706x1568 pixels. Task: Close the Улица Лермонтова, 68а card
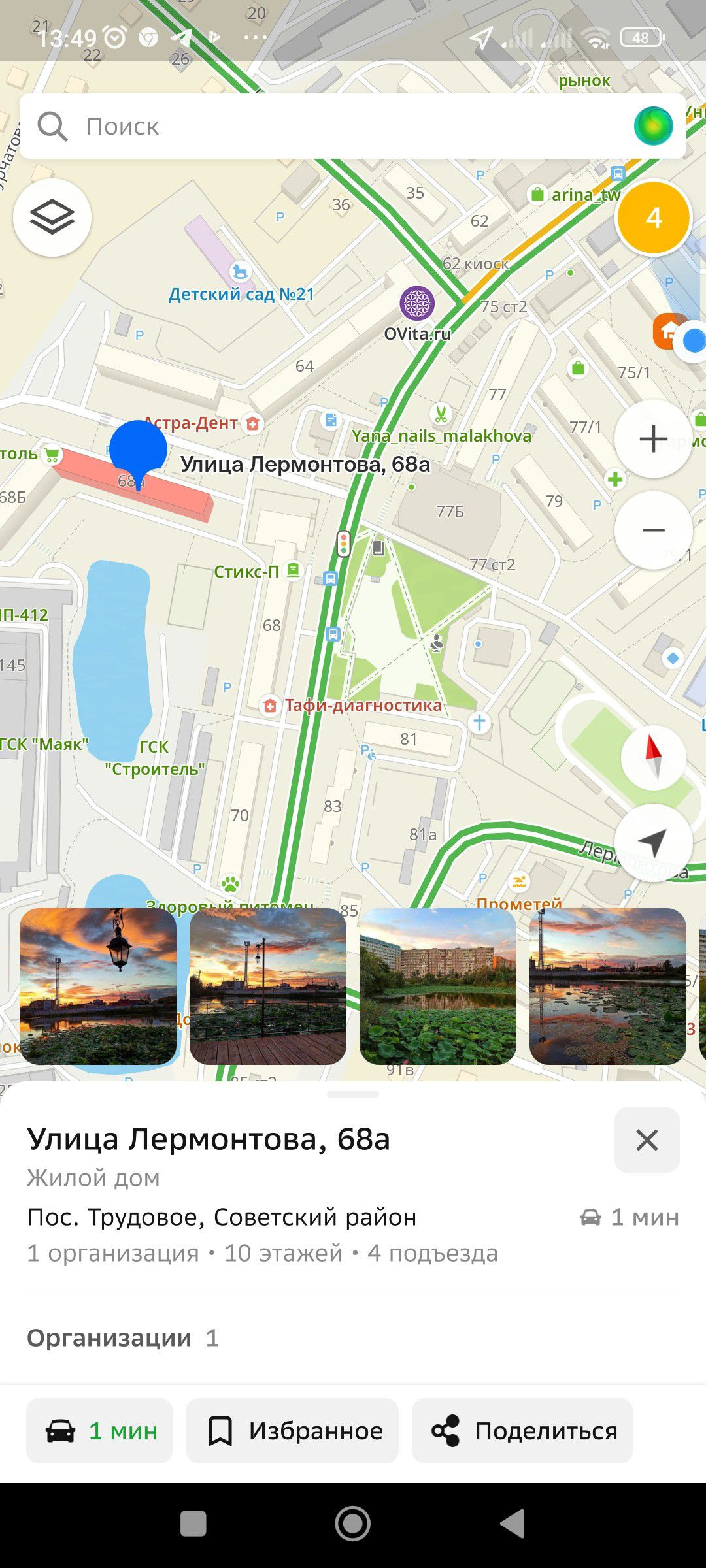click(647, 1140)
